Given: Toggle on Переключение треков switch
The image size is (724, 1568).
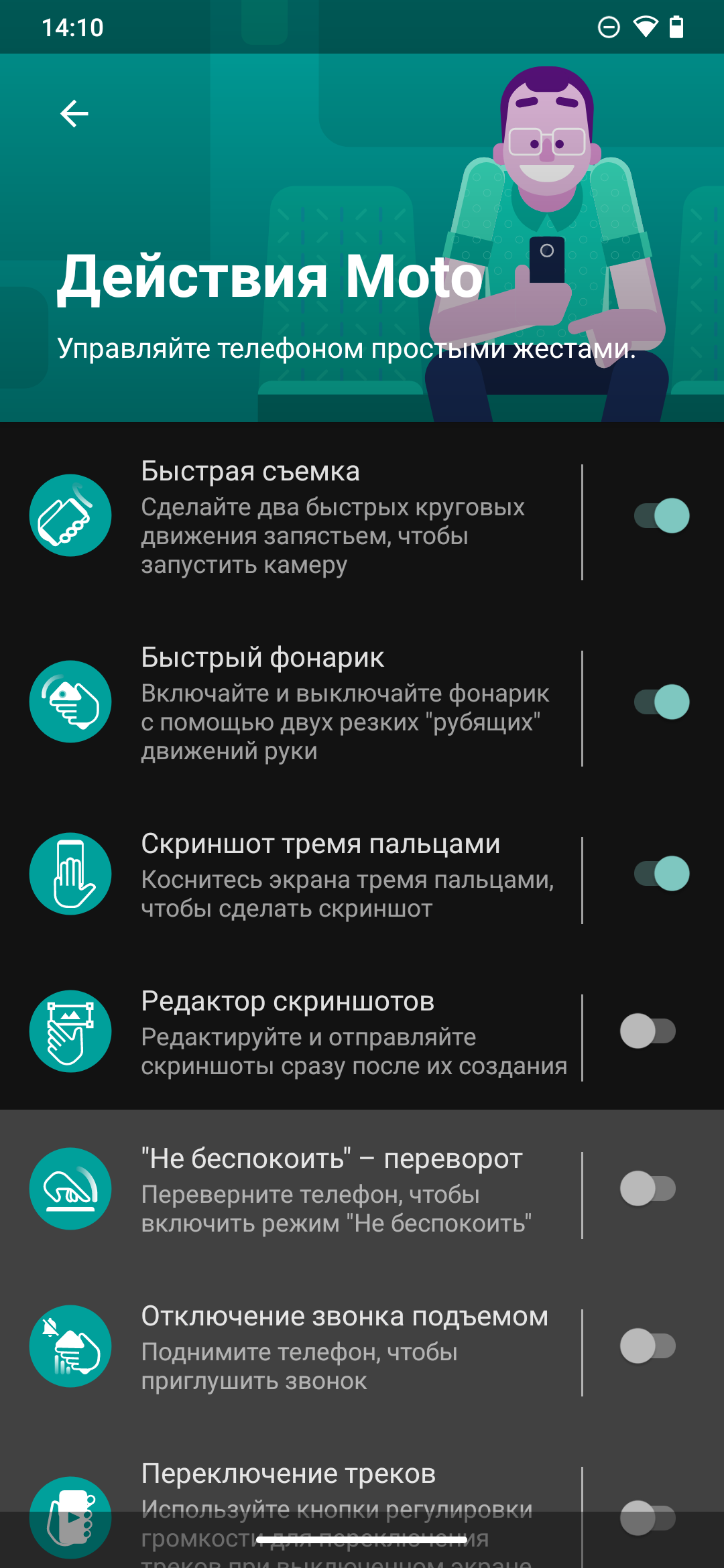Looking at the screenshot, I should (x=648, y=1518).
